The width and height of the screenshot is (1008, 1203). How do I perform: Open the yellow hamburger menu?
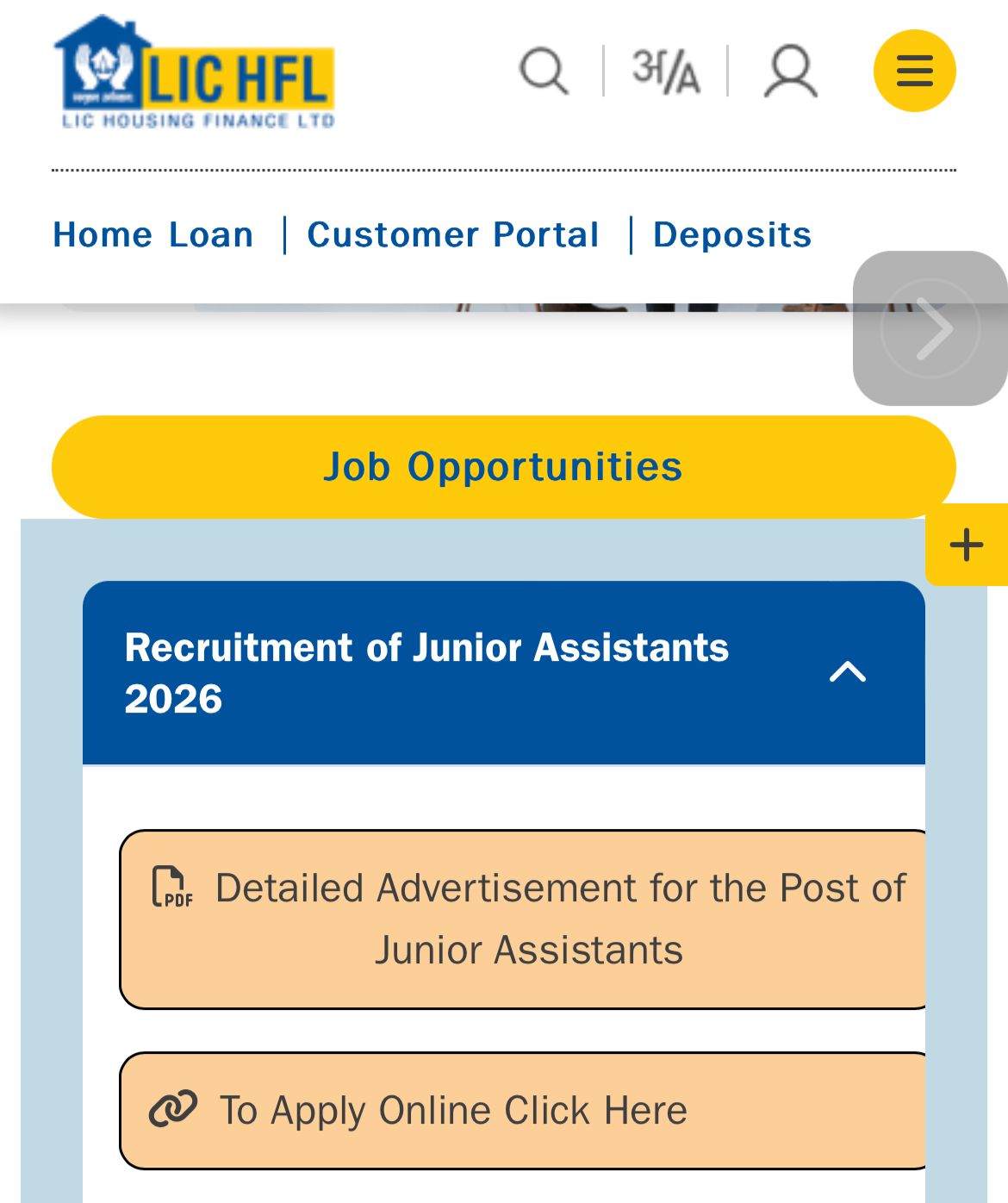[914, 71]
